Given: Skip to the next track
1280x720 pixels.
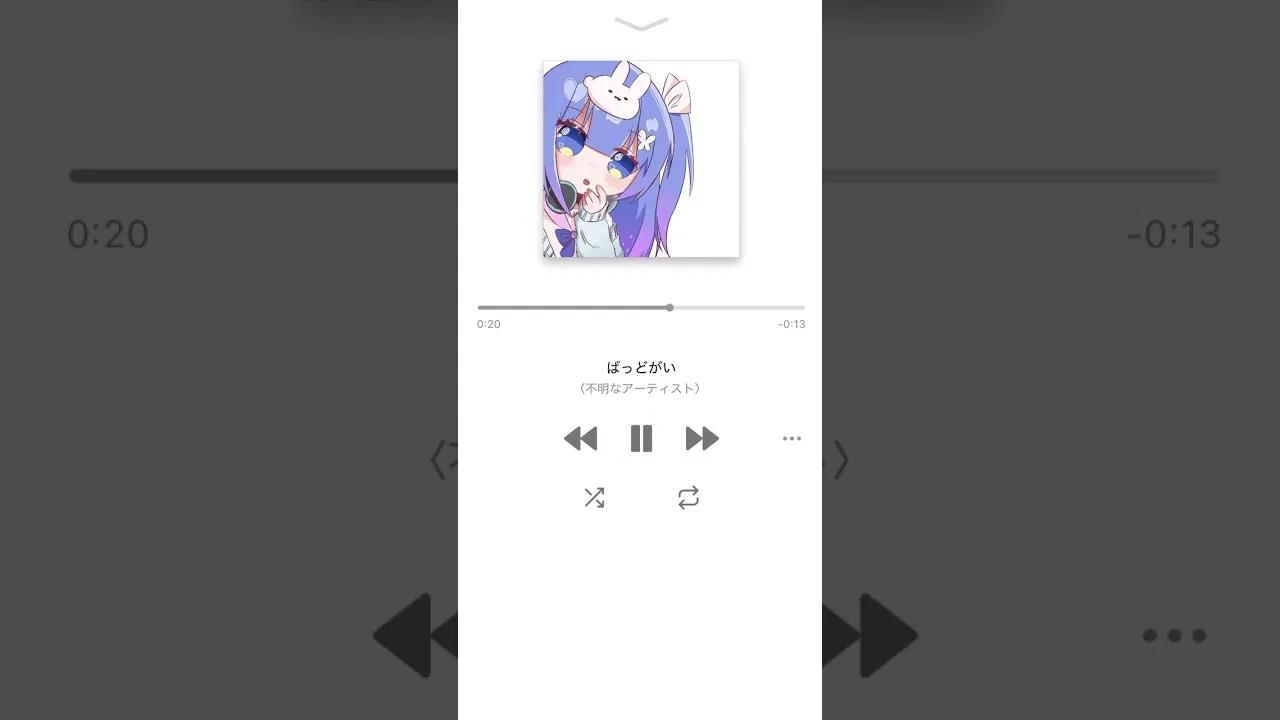Looking at the screenshot, I should (x=702, y=438).
